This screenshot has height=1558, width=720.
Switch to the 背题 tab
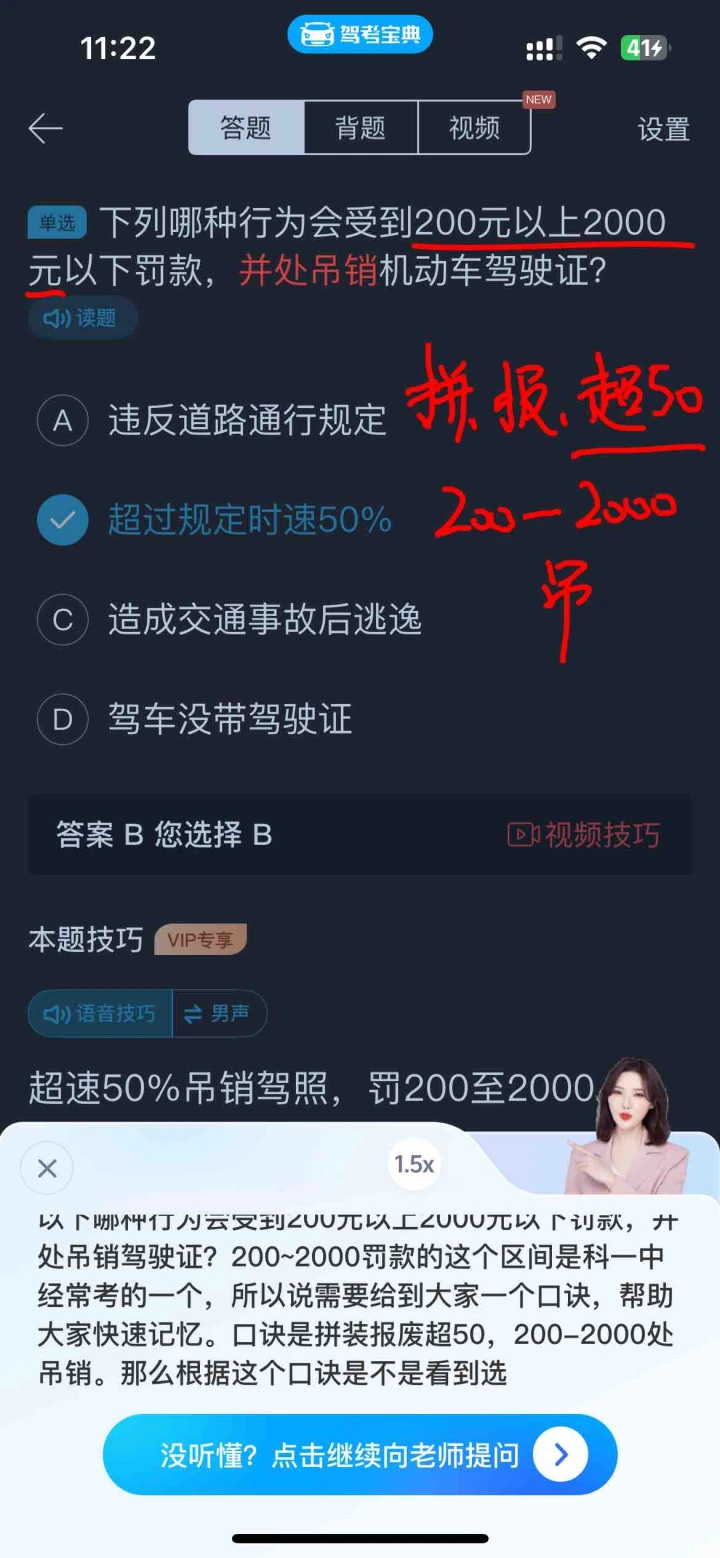[360, 128]
